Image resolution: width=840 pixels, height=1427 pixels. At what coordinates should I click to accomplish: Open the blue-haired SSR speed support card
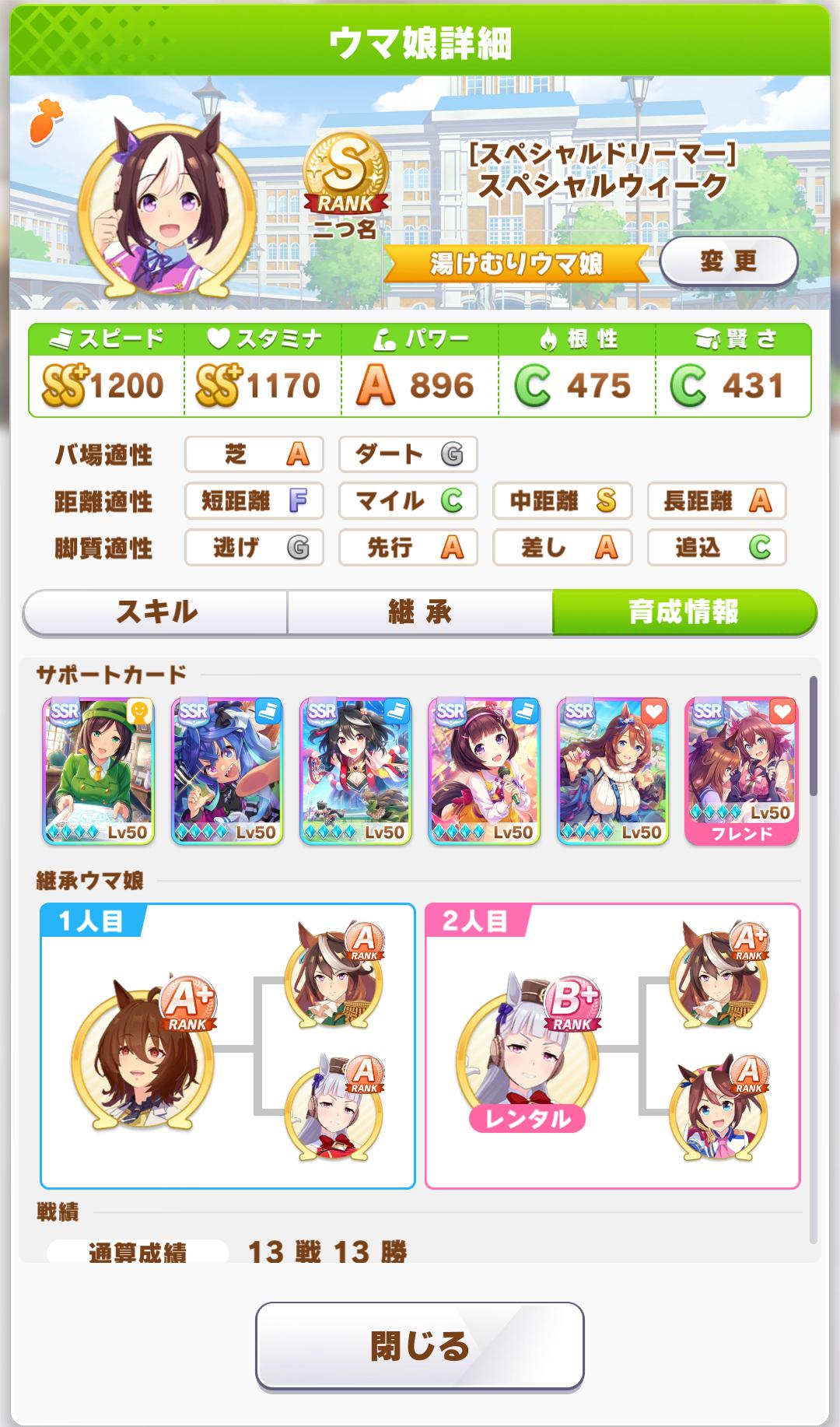point(227,770)
